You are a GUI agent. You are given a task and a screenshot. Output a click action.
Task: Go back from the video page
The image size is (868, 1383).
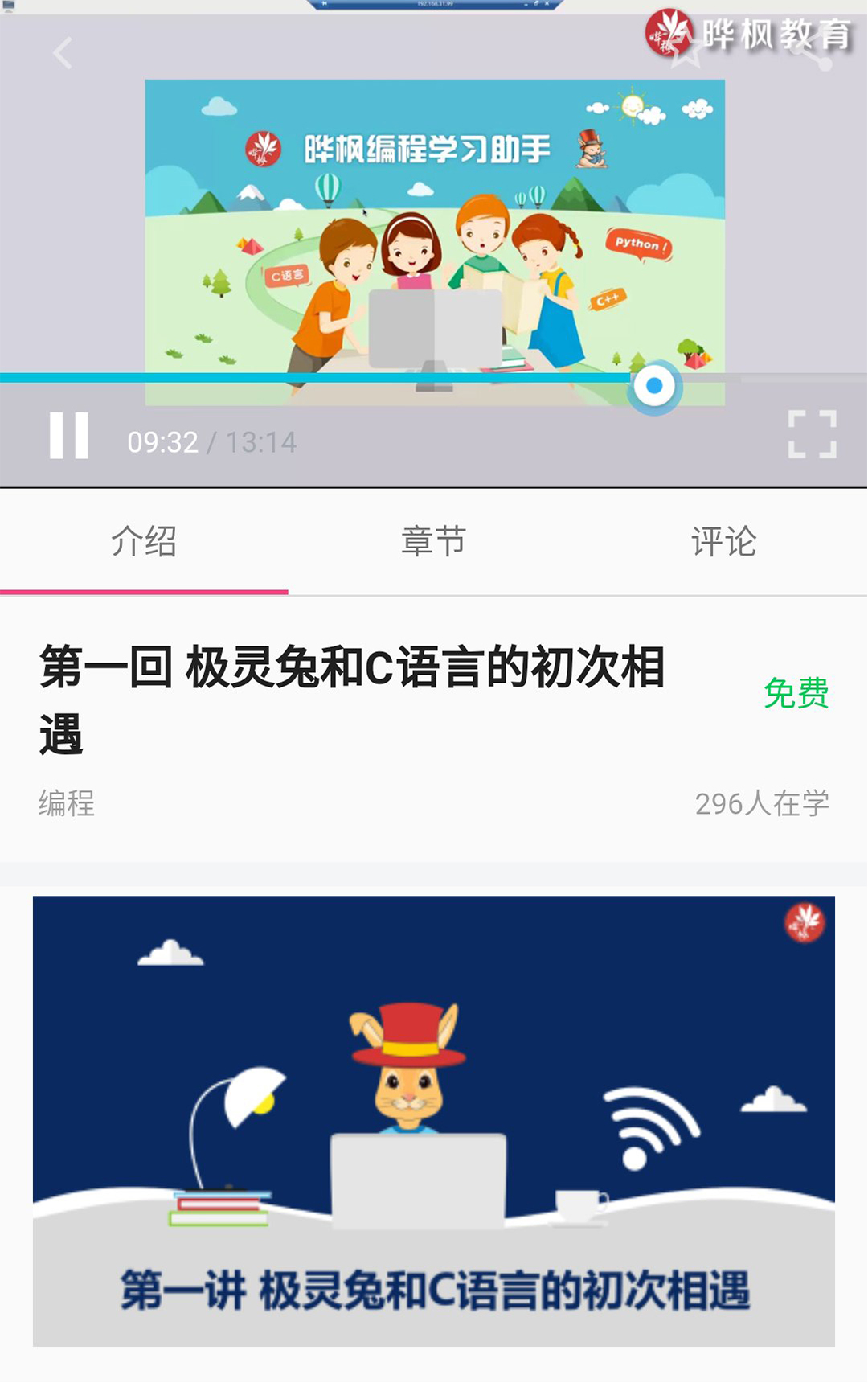(x=63, y=54)
